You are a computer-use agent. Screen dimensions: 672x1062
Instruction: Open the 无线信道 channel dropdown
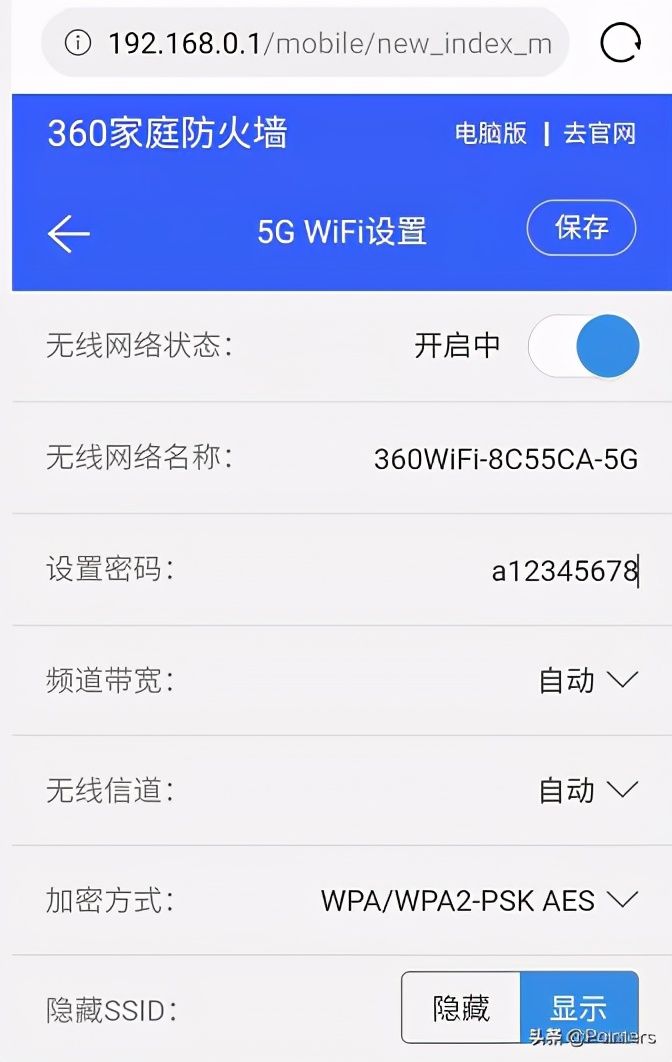[587, 791]
